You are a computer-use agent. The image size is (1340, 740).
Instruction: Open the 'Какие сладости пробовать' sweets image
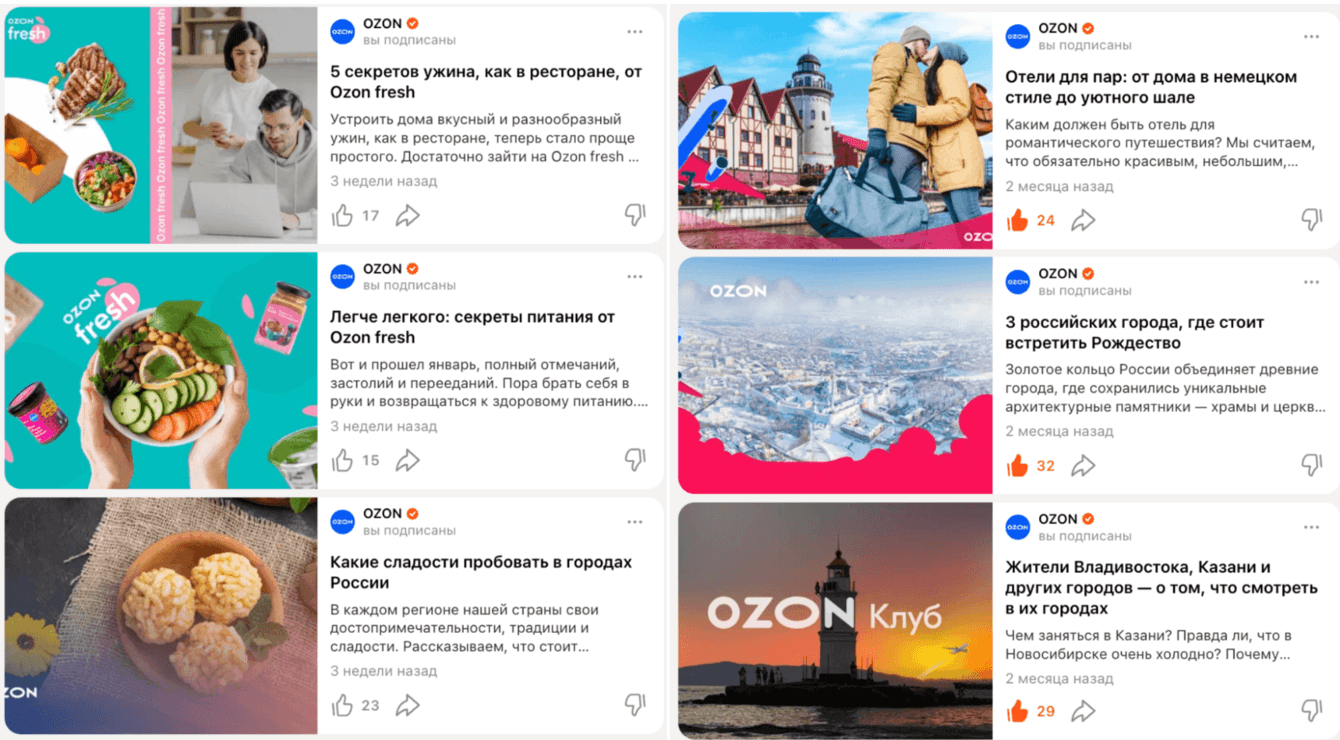[161, 615]
